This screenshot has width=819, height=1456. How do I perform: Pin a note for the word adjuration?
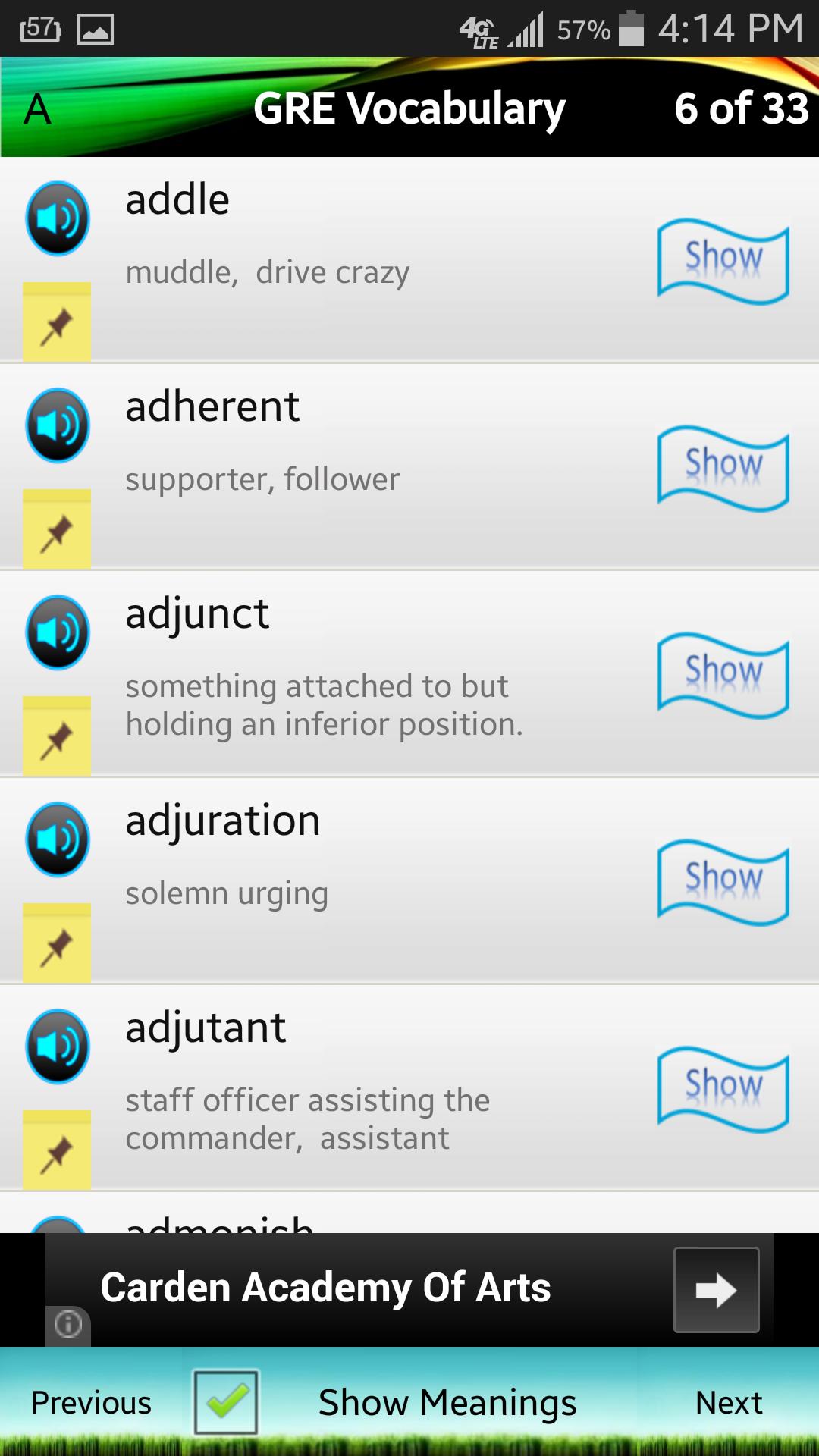click(x=57, y=944)
